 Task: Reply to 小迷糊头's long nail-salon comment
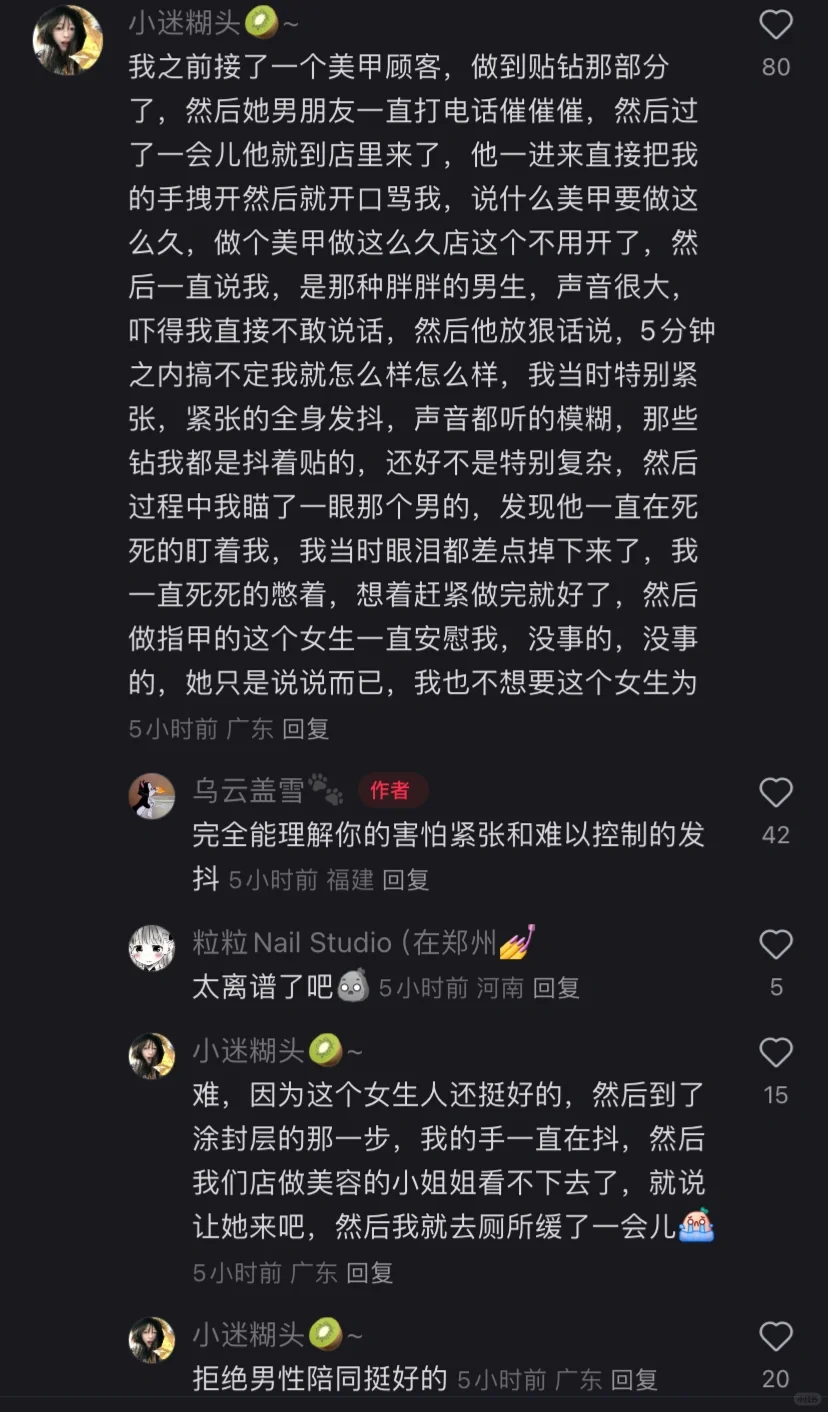305,729
